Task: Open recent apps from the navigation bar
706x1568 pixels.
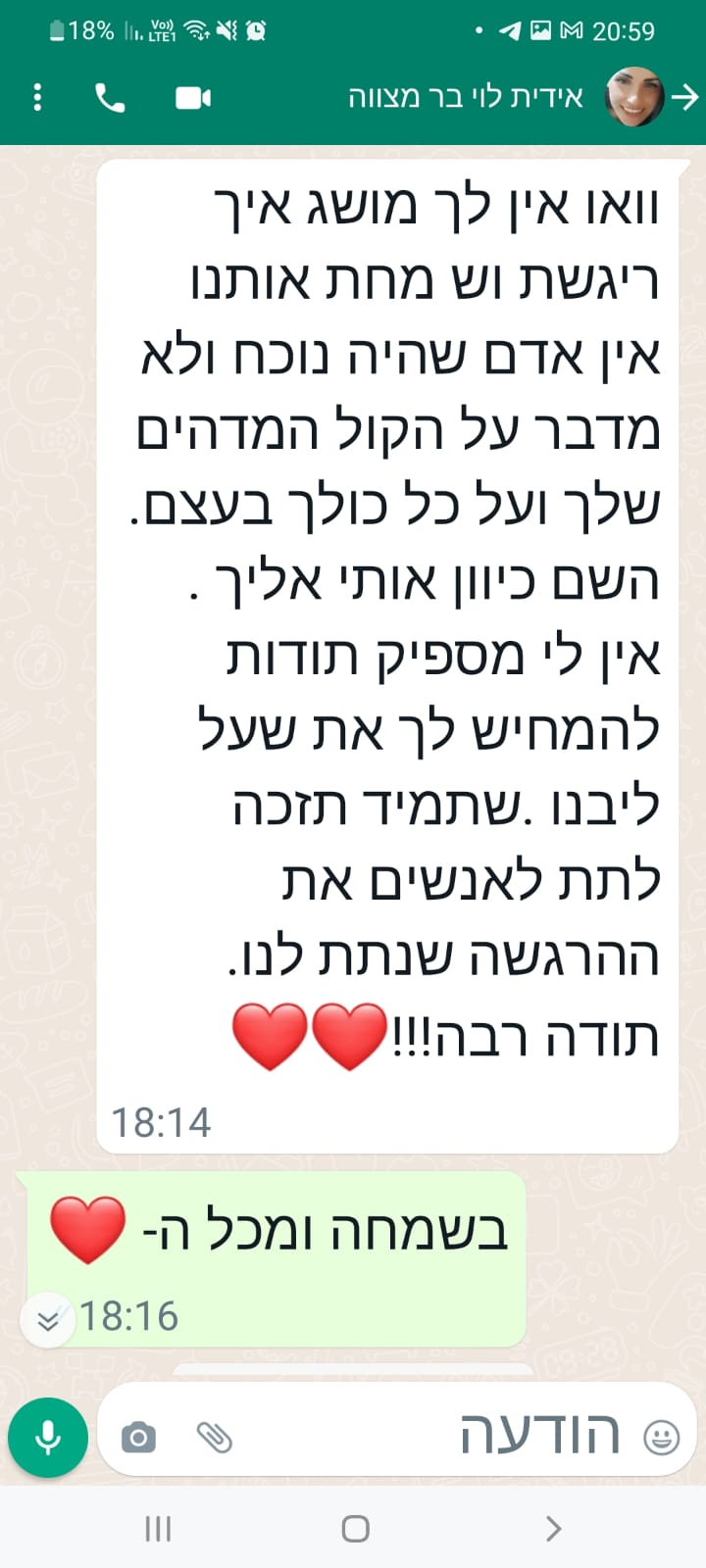Action: pos(158,1529)
